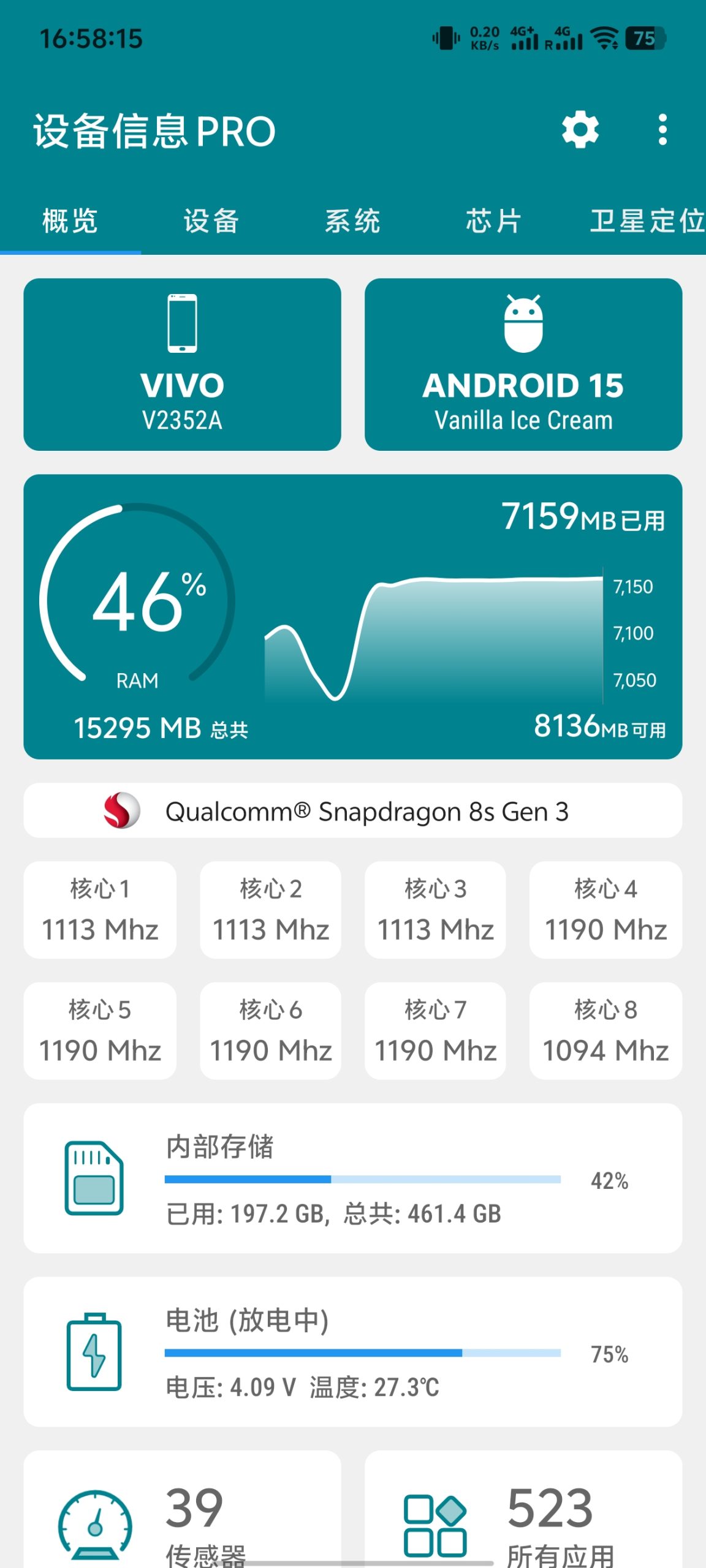Open the three-dot overflow menu
The height and width of the screenshot is (1568, 706).
662,130
